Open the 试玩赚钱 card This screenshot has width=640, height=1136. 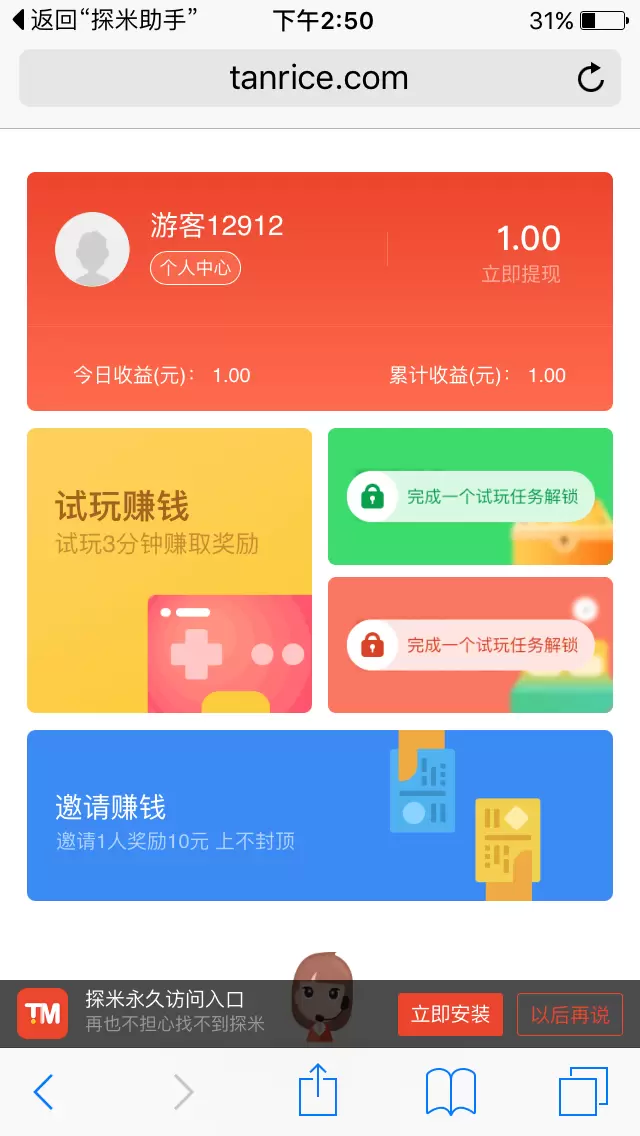pos(169,570)
